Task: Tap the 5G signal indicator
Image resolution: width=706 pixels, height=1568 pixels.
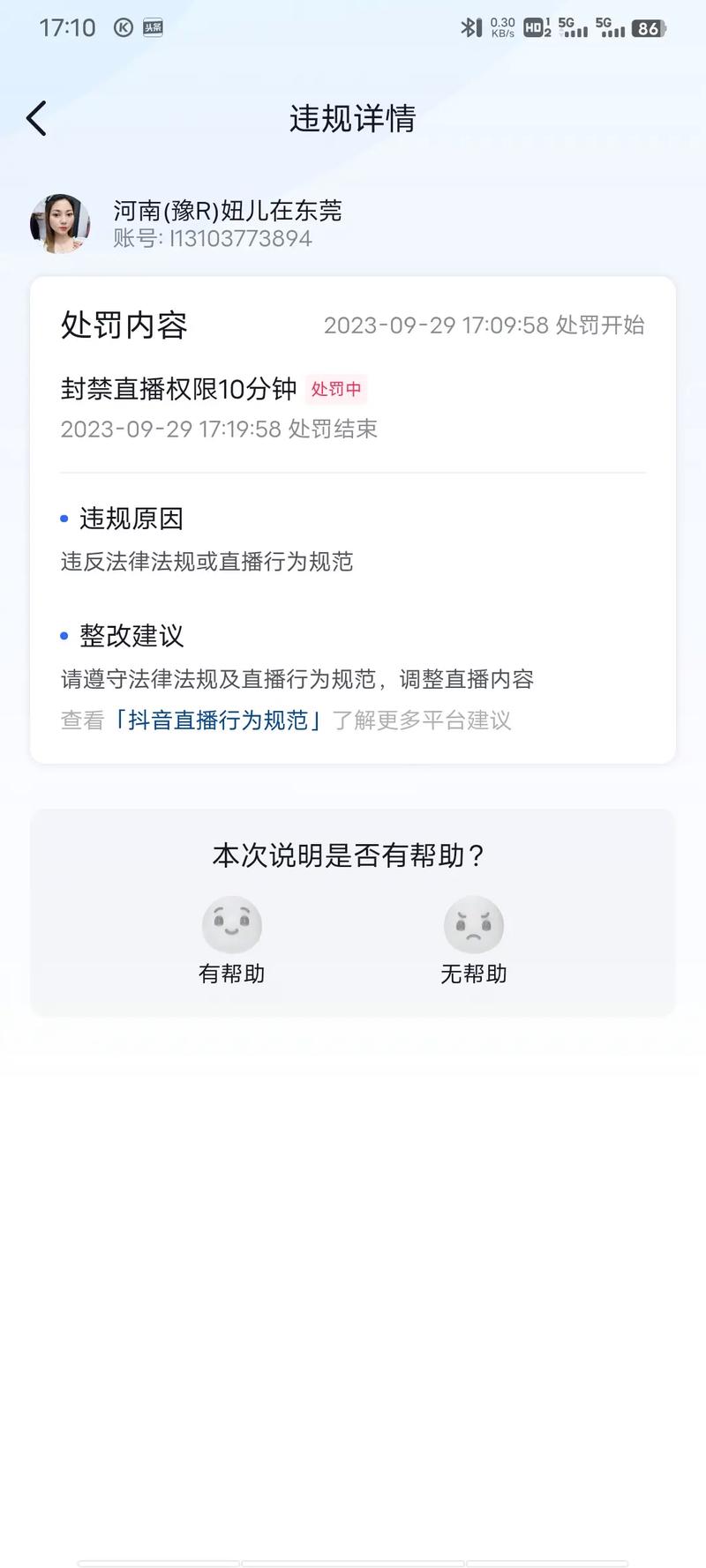Action: [x=574, y=27]
